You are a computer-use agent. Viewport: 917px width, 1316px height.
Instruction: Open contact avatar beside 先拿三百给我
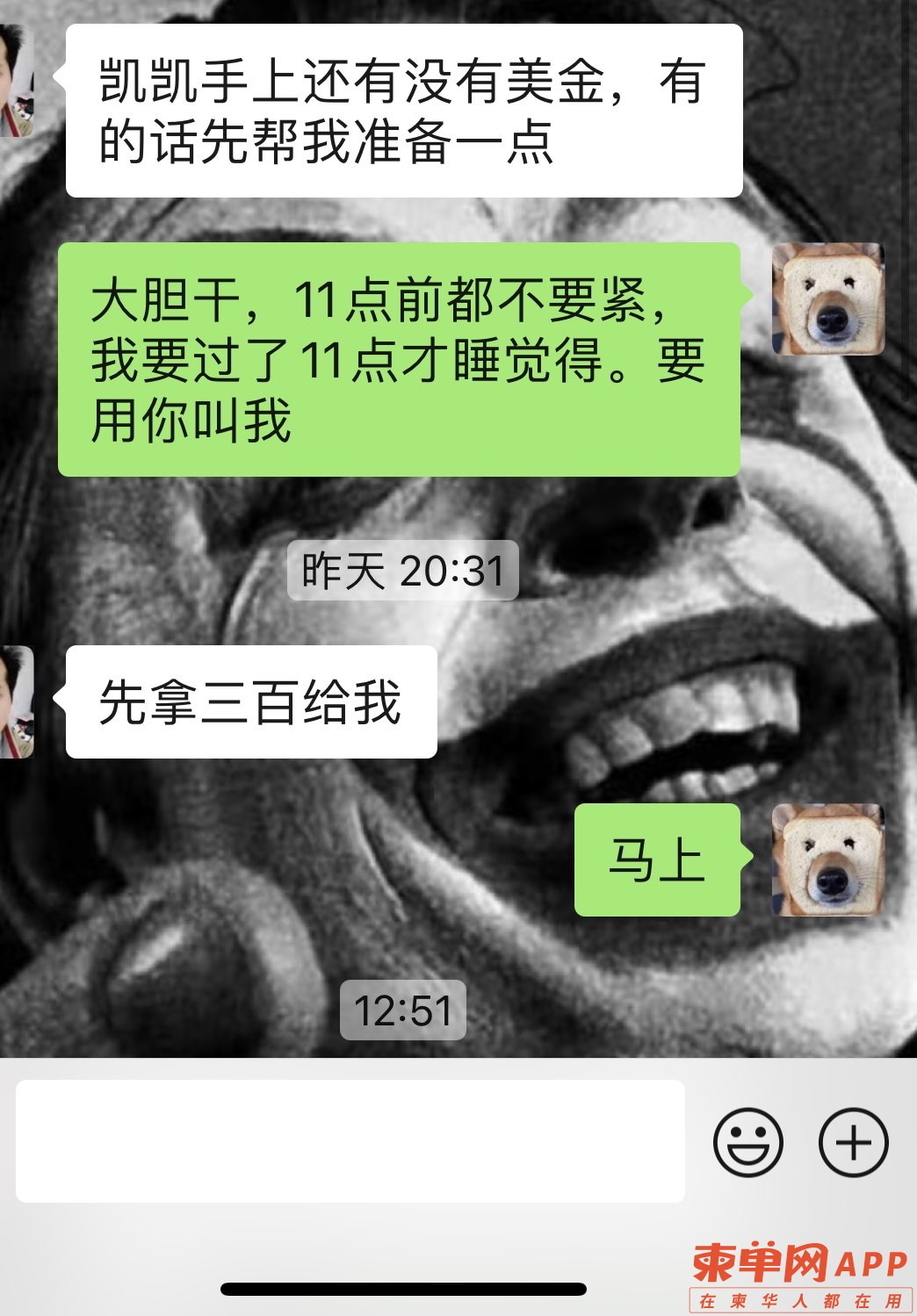tap(16, 701)
